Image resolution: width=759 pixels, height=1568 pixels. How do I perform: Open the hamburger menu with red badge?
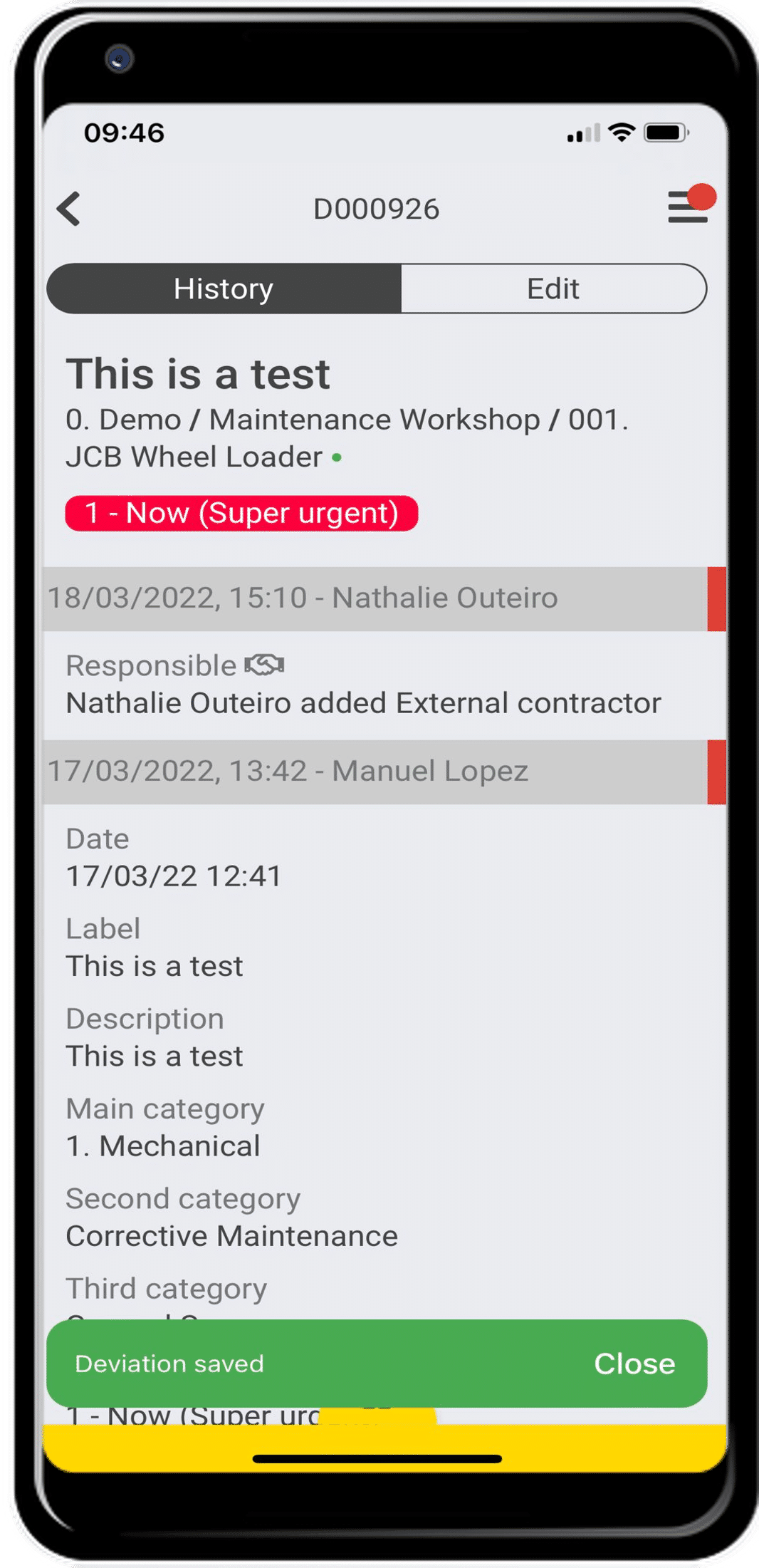[x=688, y=207]
